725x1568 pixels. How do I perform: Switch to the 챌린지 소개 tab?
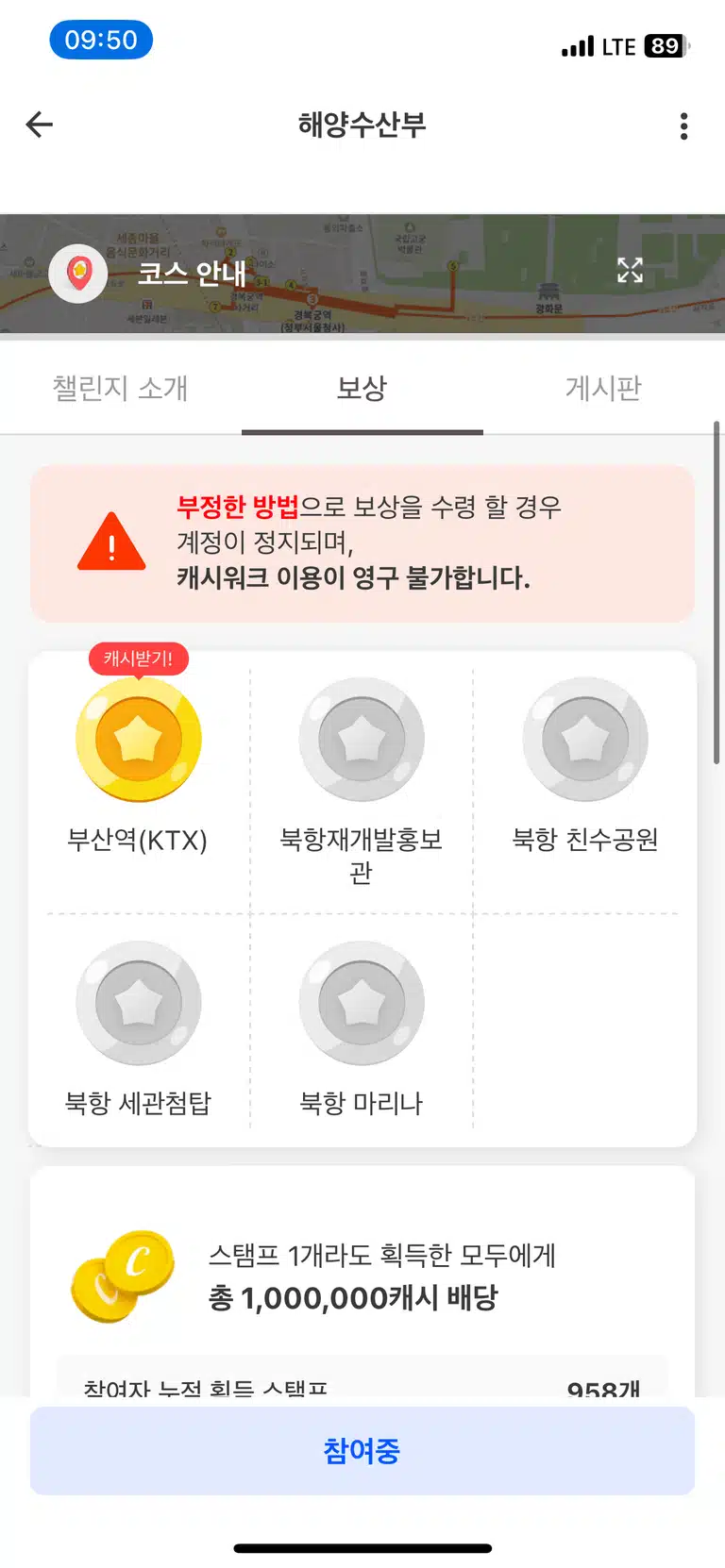[x=121, y=388]
